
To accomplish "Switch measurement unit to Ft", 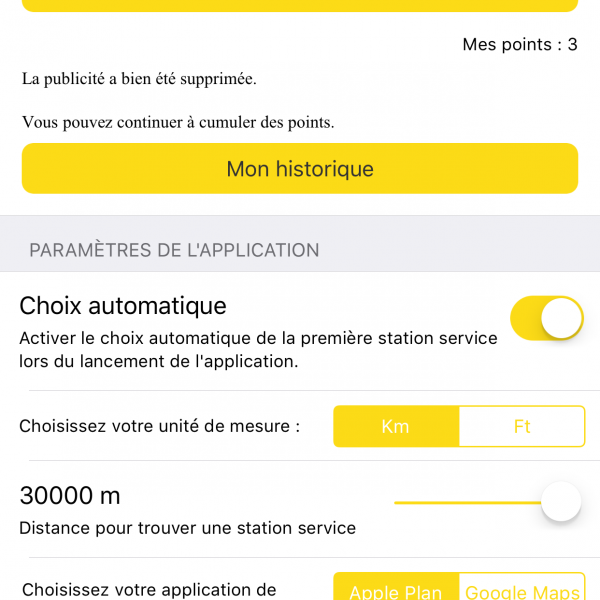I will [521, 426].
